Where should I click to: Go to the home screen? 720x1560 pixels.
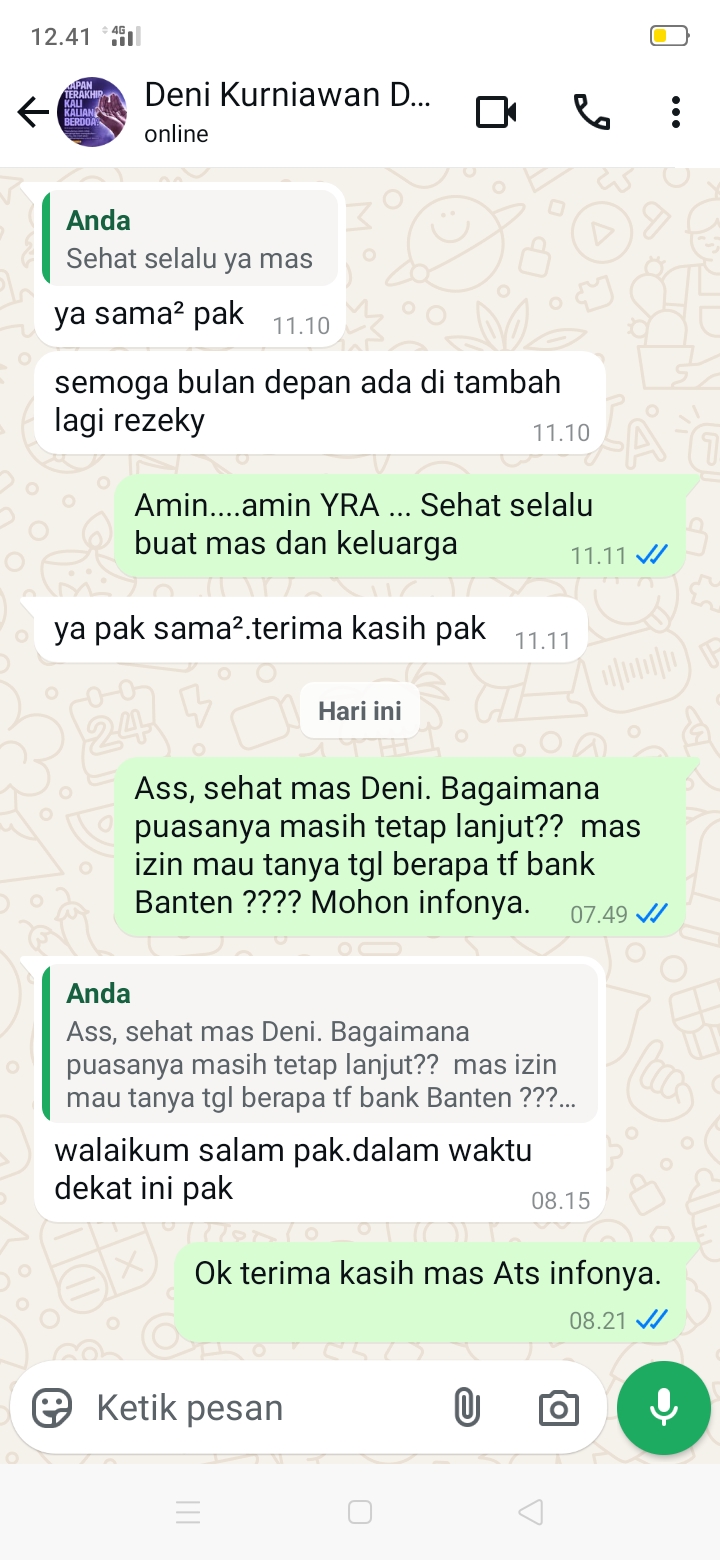[x=360, y=1512]
